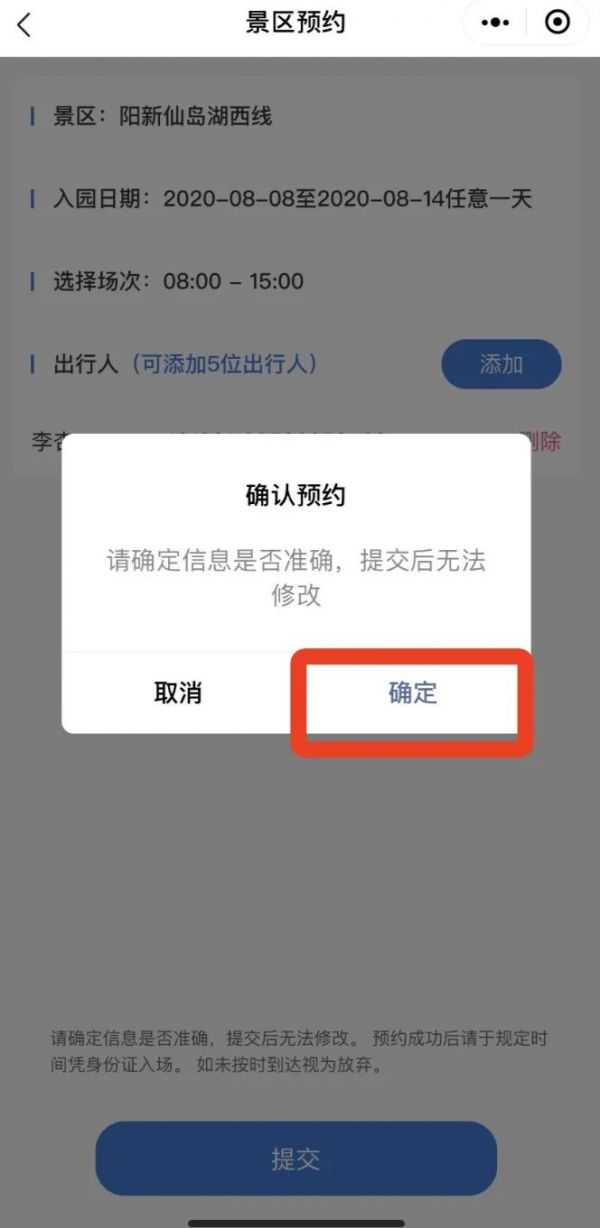Viewport: 600px width, 1228px height.
Task: Close the mini program with the circle icon
Action: coord(557,23)
